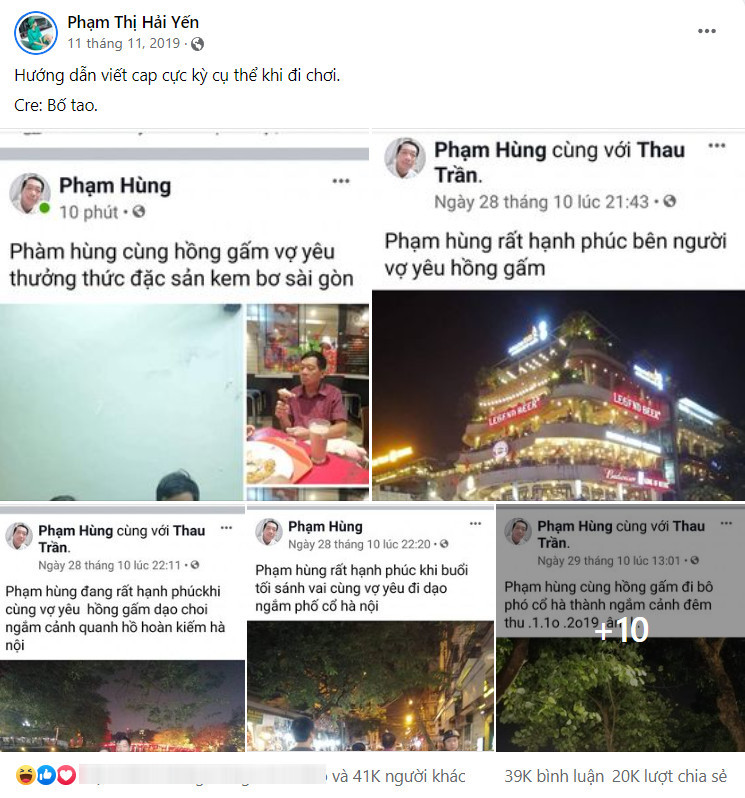Open post options three-dot menu

[707, 31]
